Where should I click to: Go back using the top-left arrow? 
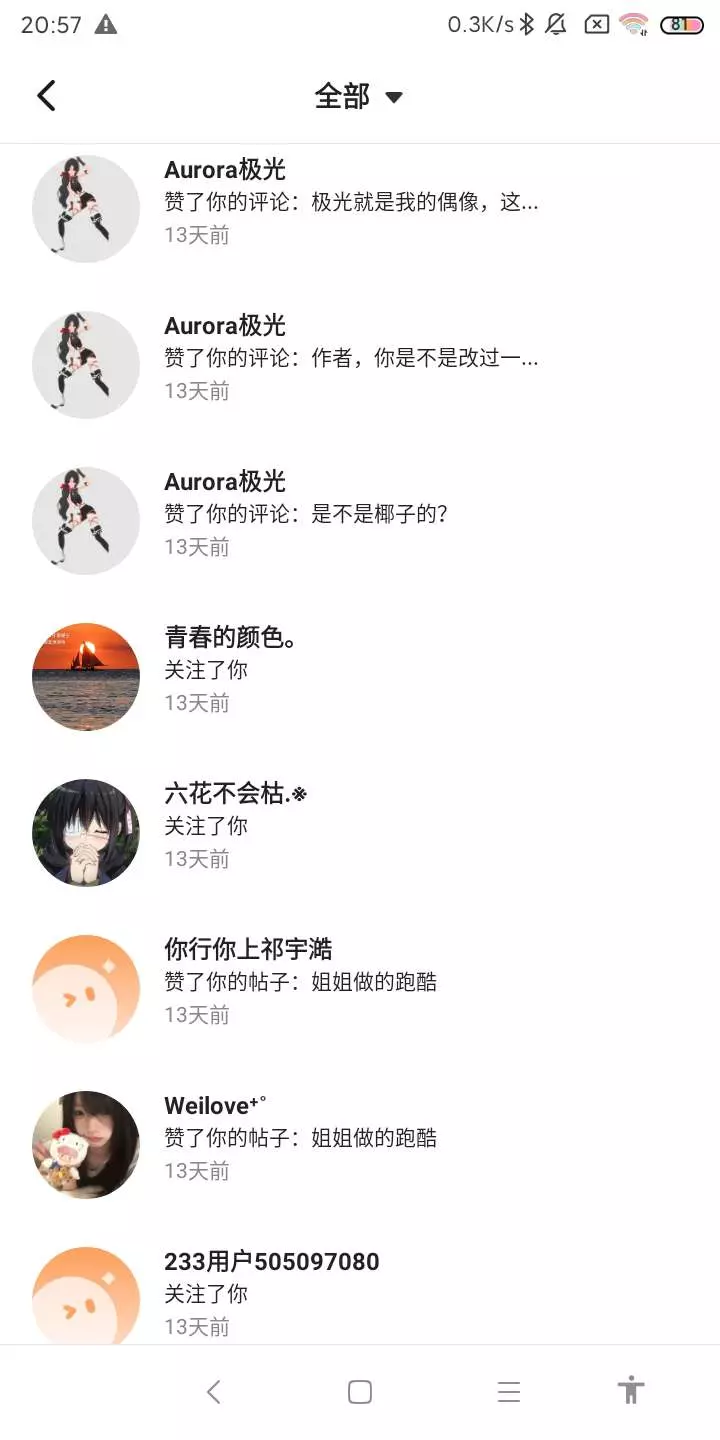pyautogui.click(x=46, y=96)
